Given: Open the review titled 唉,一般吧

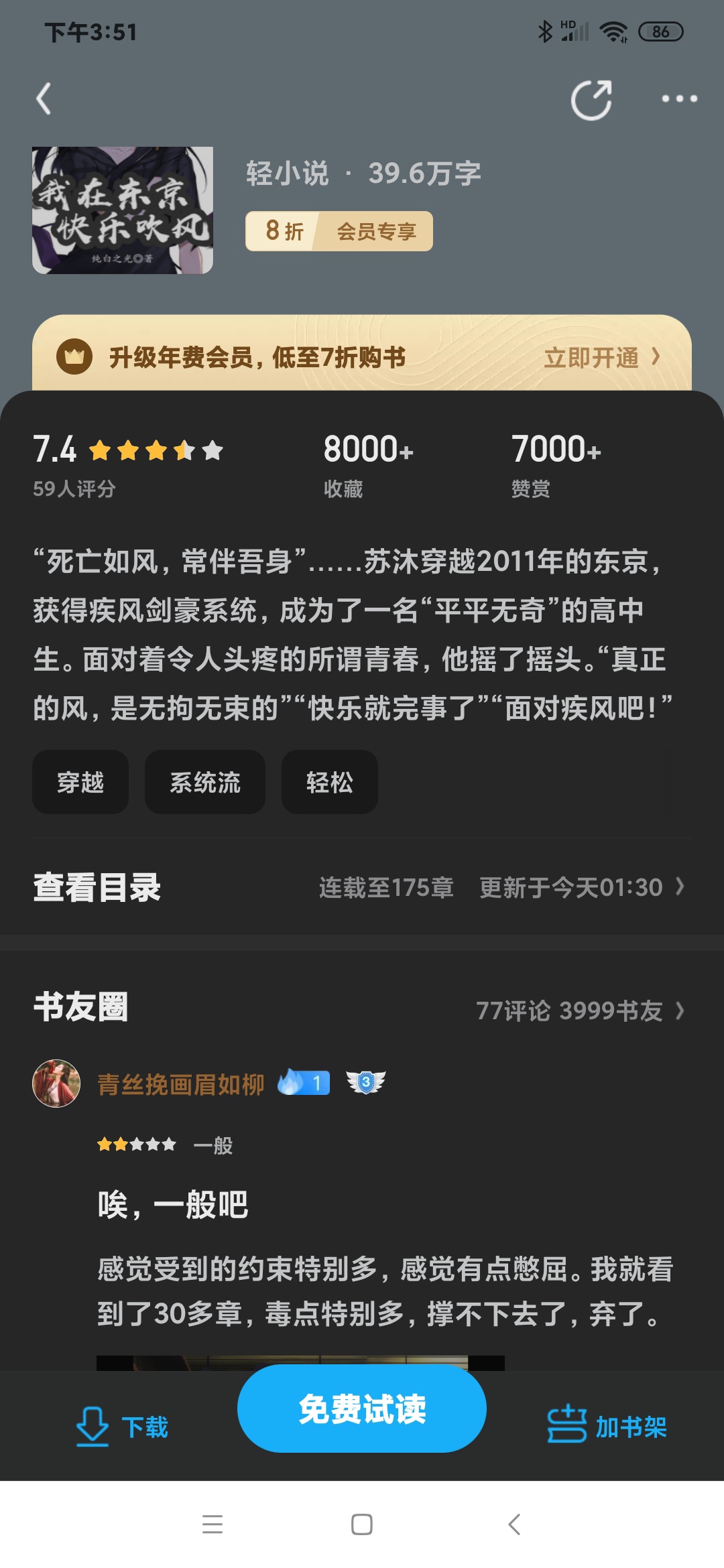Looking at the screenshot, I should click(173, 1205).
